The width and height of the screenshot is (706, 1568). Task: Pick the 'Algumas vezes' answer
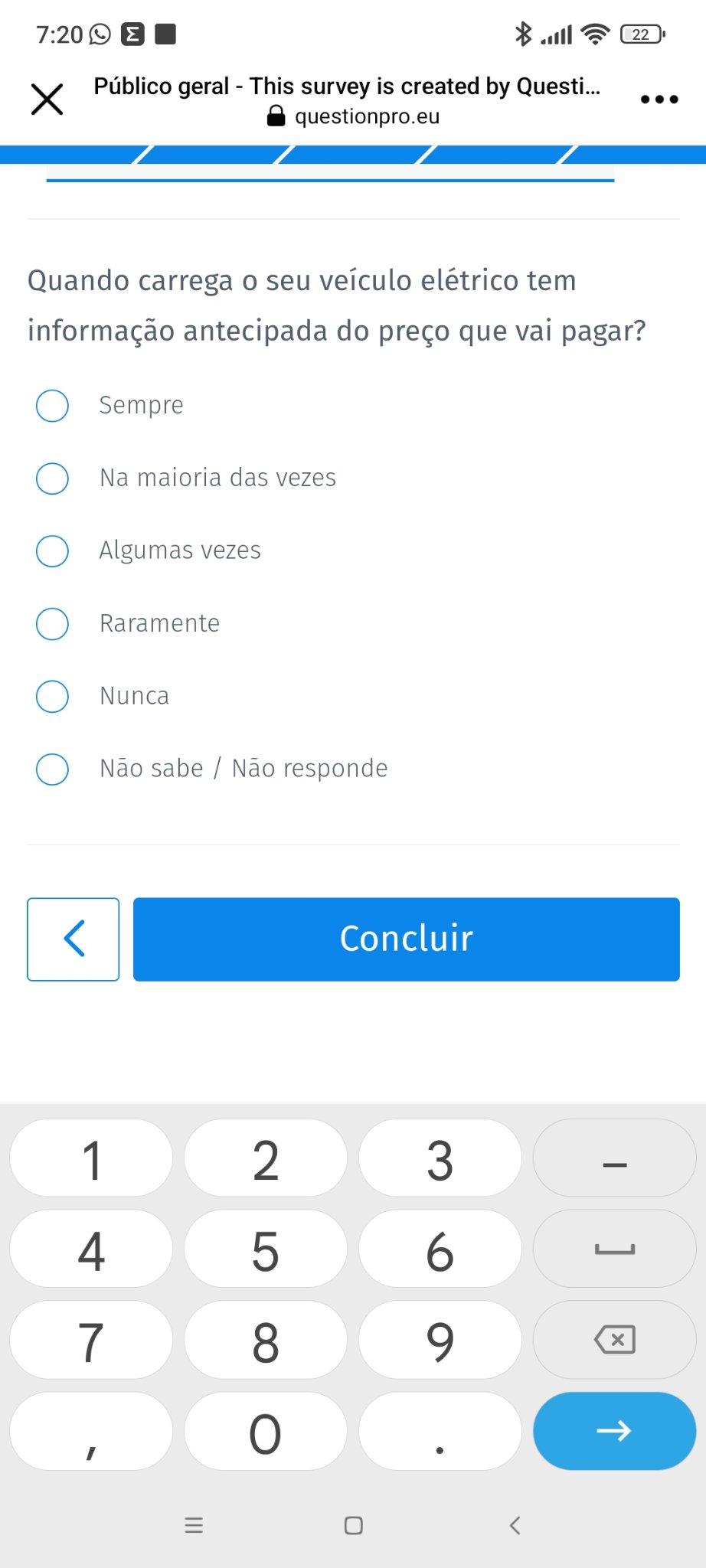[x=53, y=551]
